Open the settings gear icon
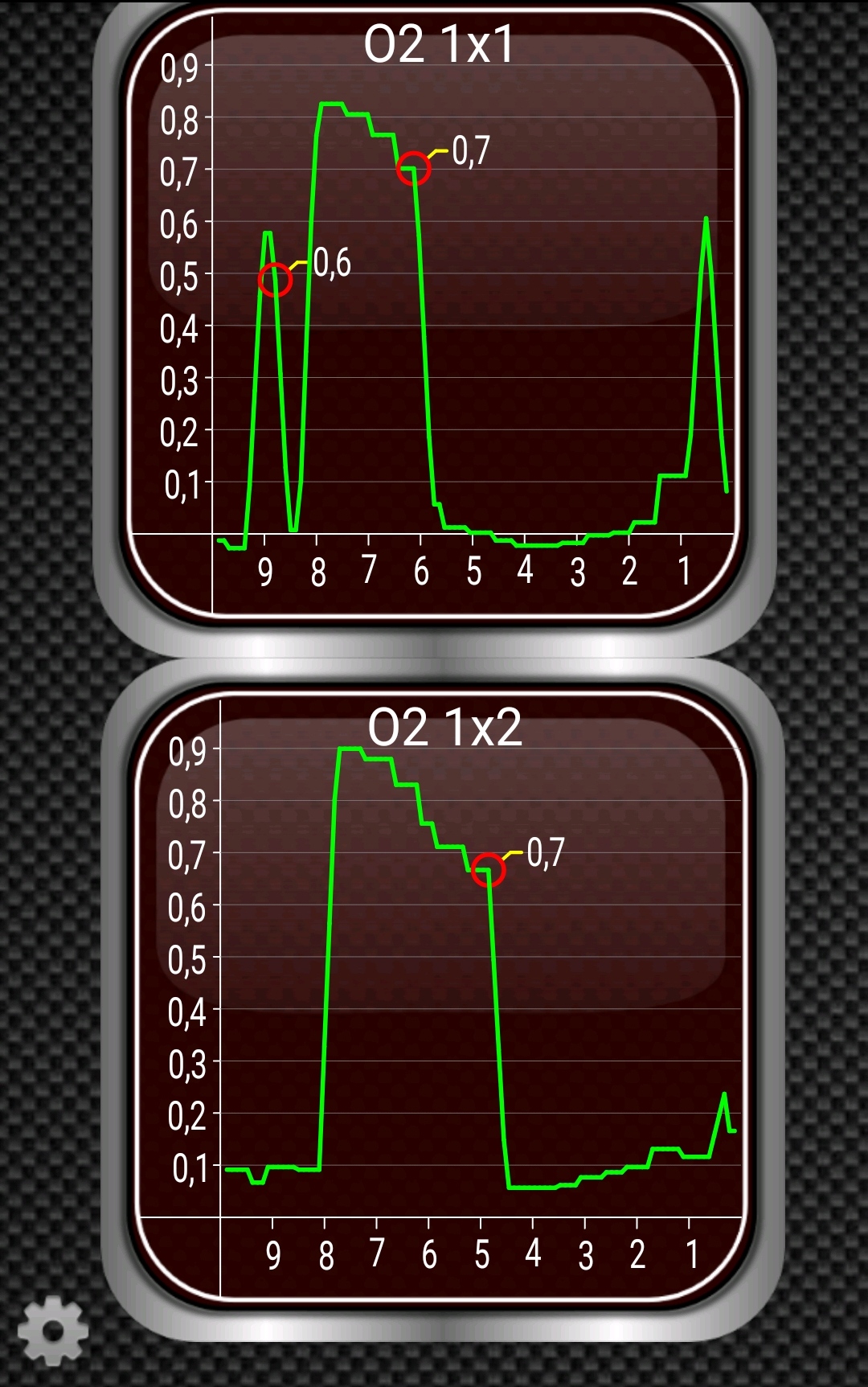Image resolution: width=868 pixels, height=1387 pixels. 53,1330
